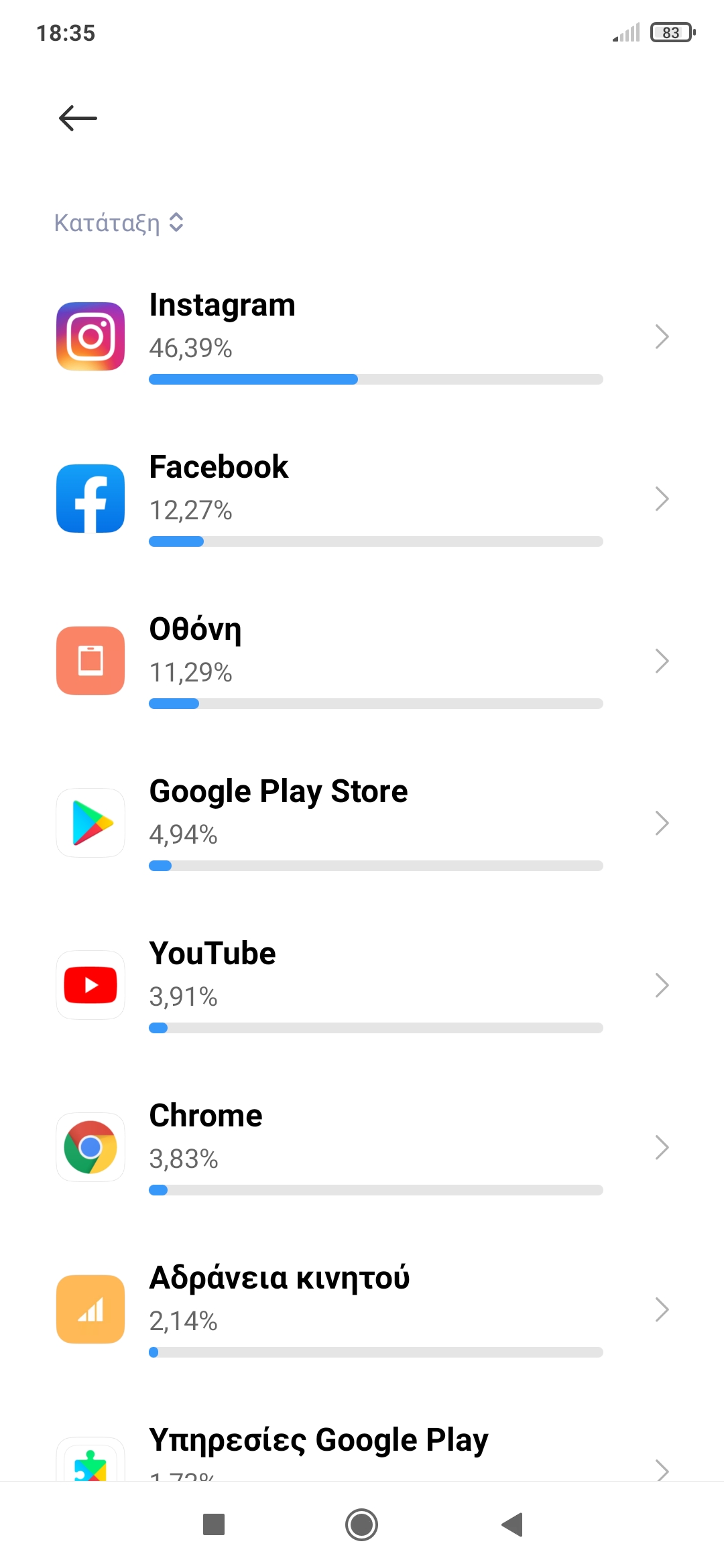Open the Αδράνεια κινητού row
The height and width of the screenshot is (1568, 724).
click(362, 1309)
